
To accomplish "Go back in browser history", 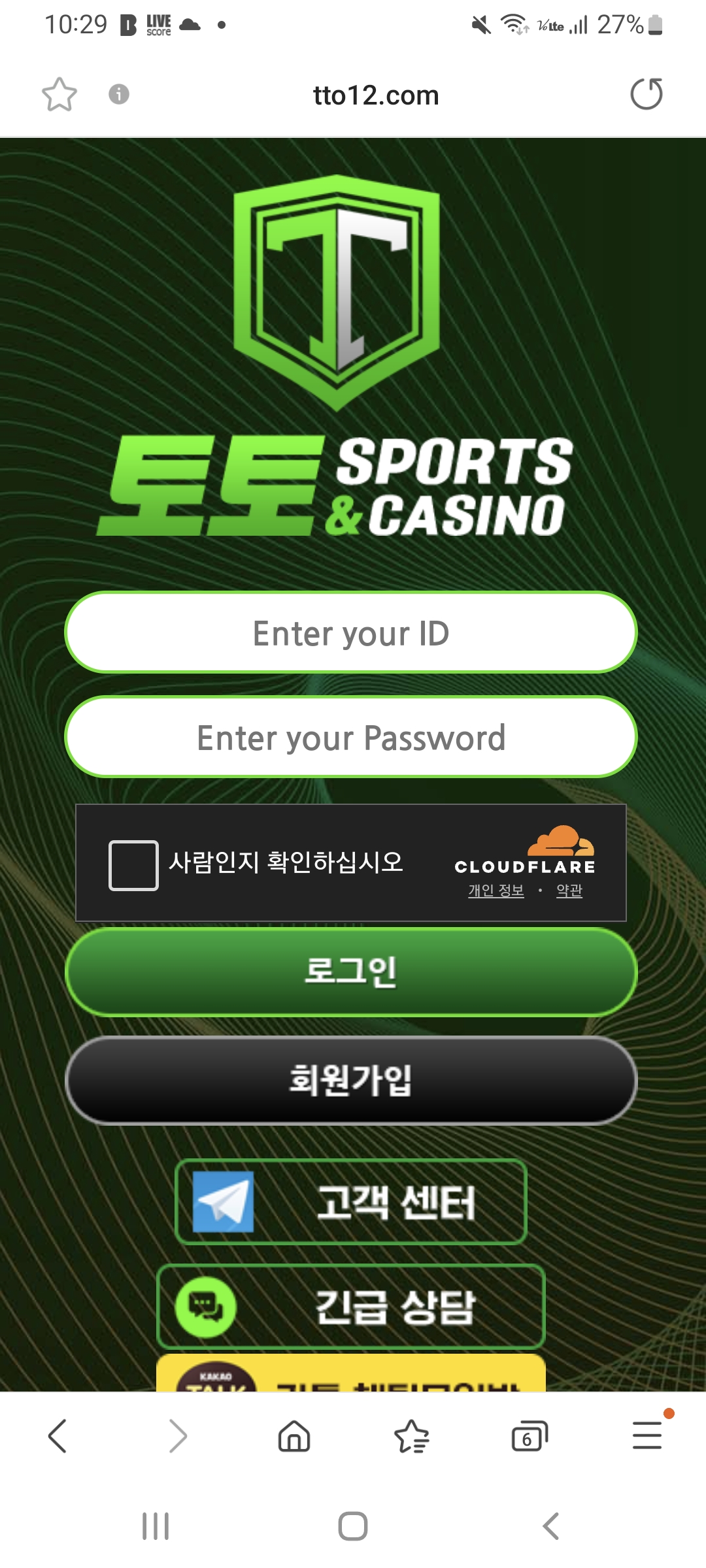I will click(58, 1436).
